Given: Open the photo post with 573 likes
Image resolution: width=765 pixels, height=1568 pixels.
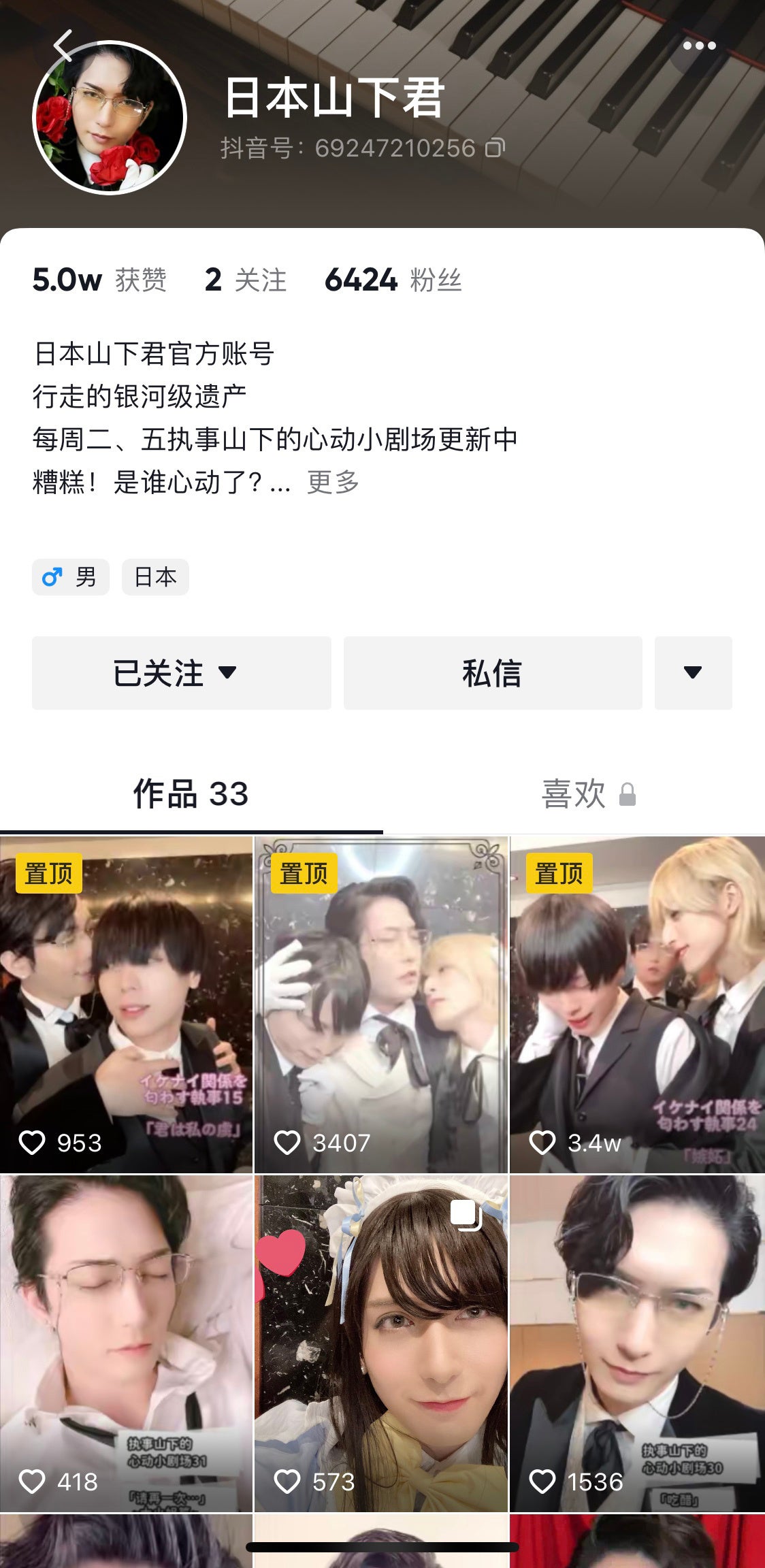Looking at the screenshot, I should tap(381, 1343).
